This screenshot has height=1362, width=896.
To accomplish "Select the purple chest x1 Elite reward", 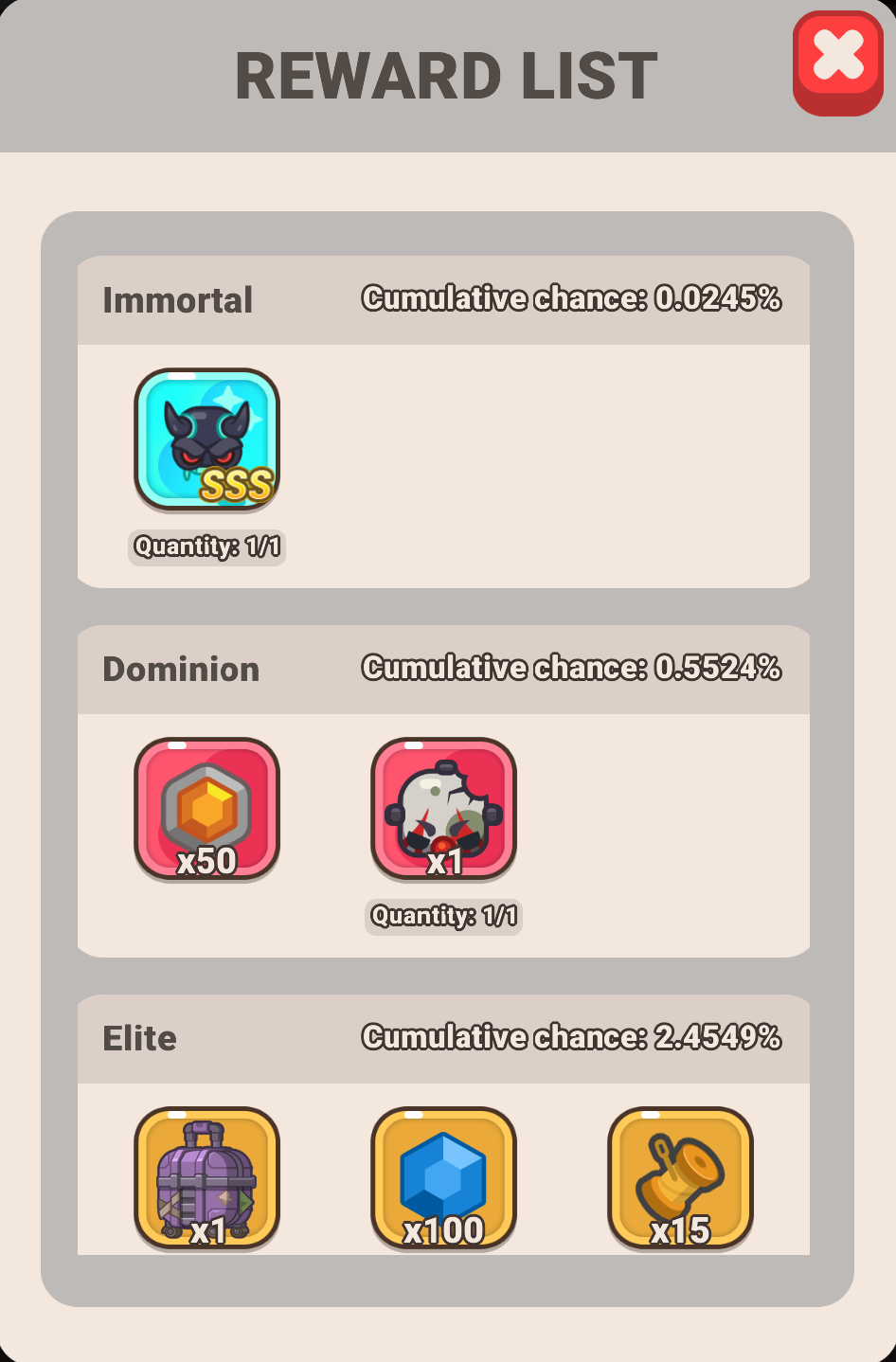I will 206,1177.
